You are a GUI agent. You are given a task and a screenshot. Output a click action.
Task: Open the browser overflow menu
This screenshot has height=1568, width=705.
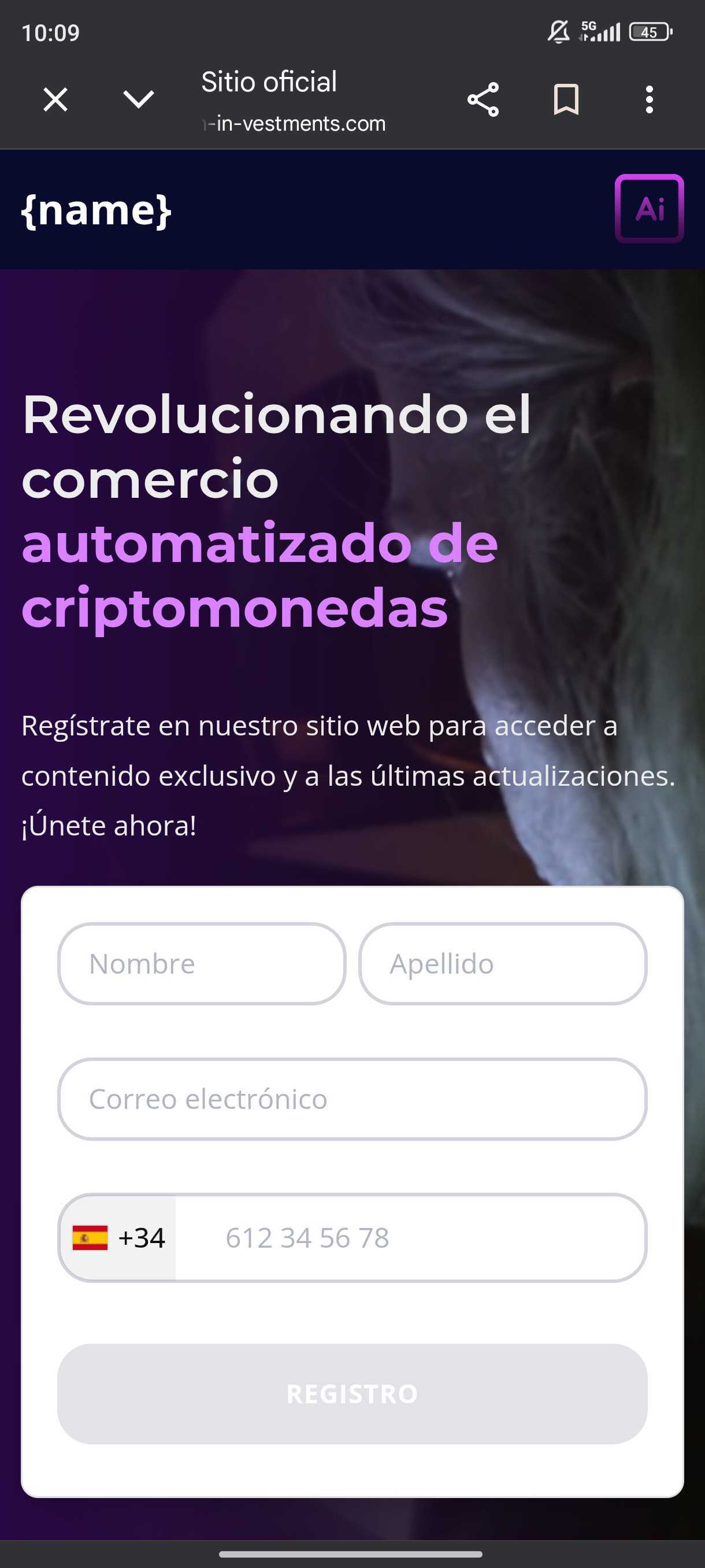click(649, 99)
